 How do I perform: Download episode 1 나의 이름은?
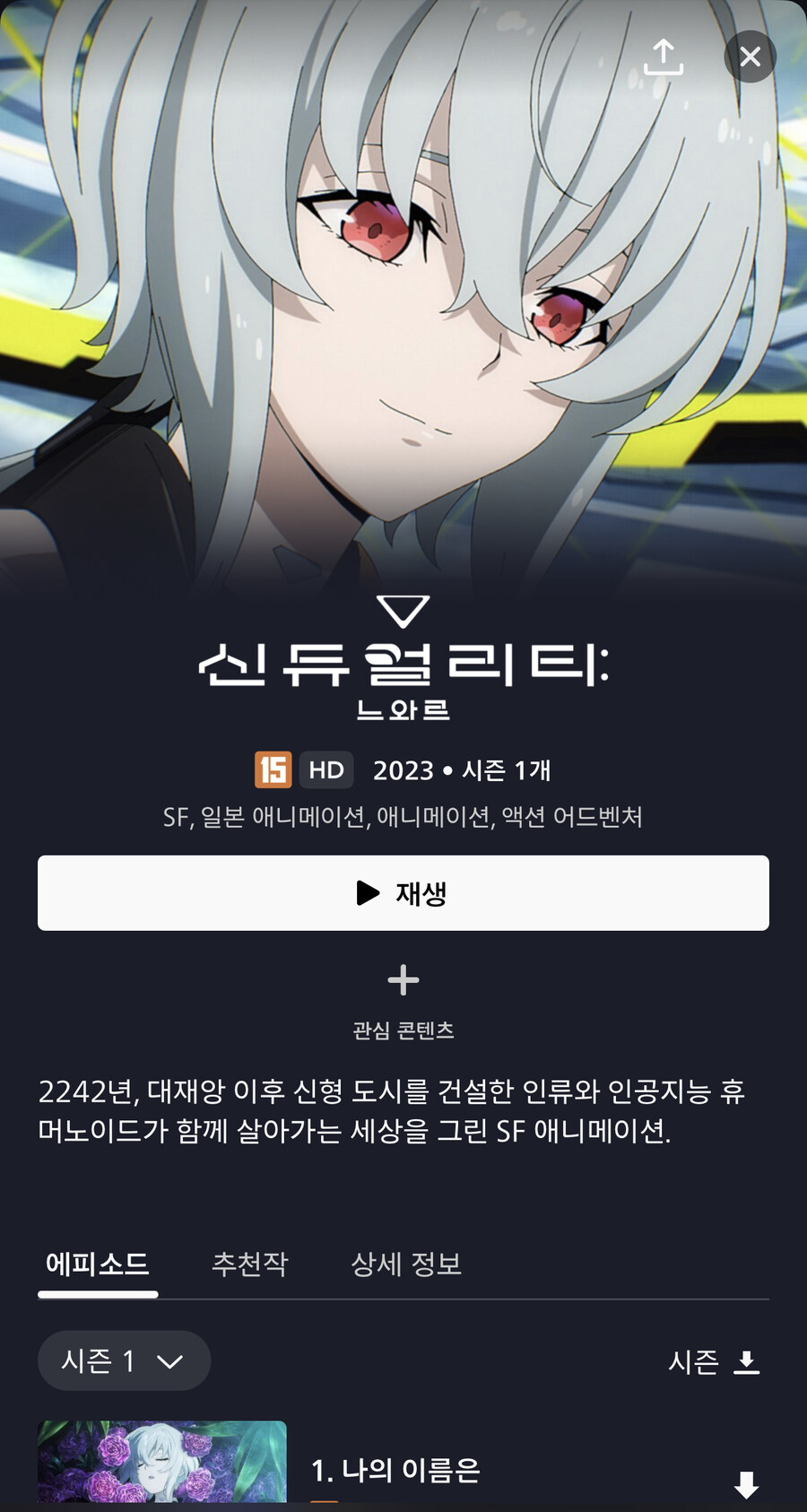click(x=746, y=1484)
